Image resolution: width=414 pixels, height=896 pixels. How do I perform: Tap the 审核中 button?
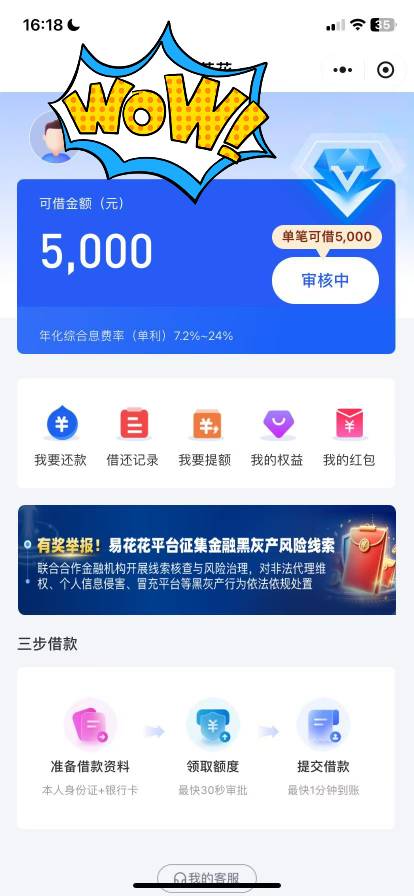[x=325, y=280]
